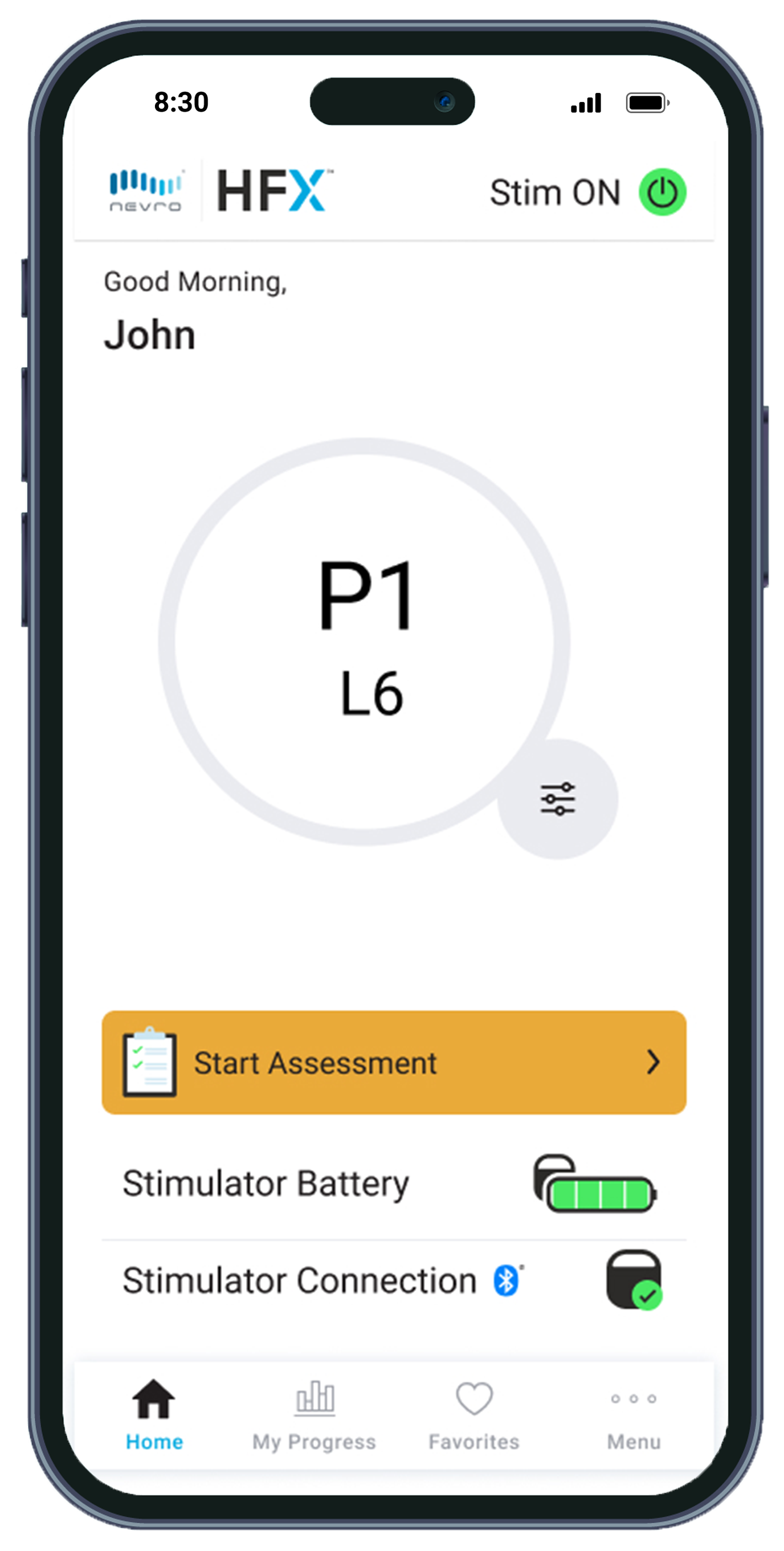The height and width of the screenshot is (1551, 784).
Task: Switch to the My Progress tab
Action: click(x=314, y=1415)
